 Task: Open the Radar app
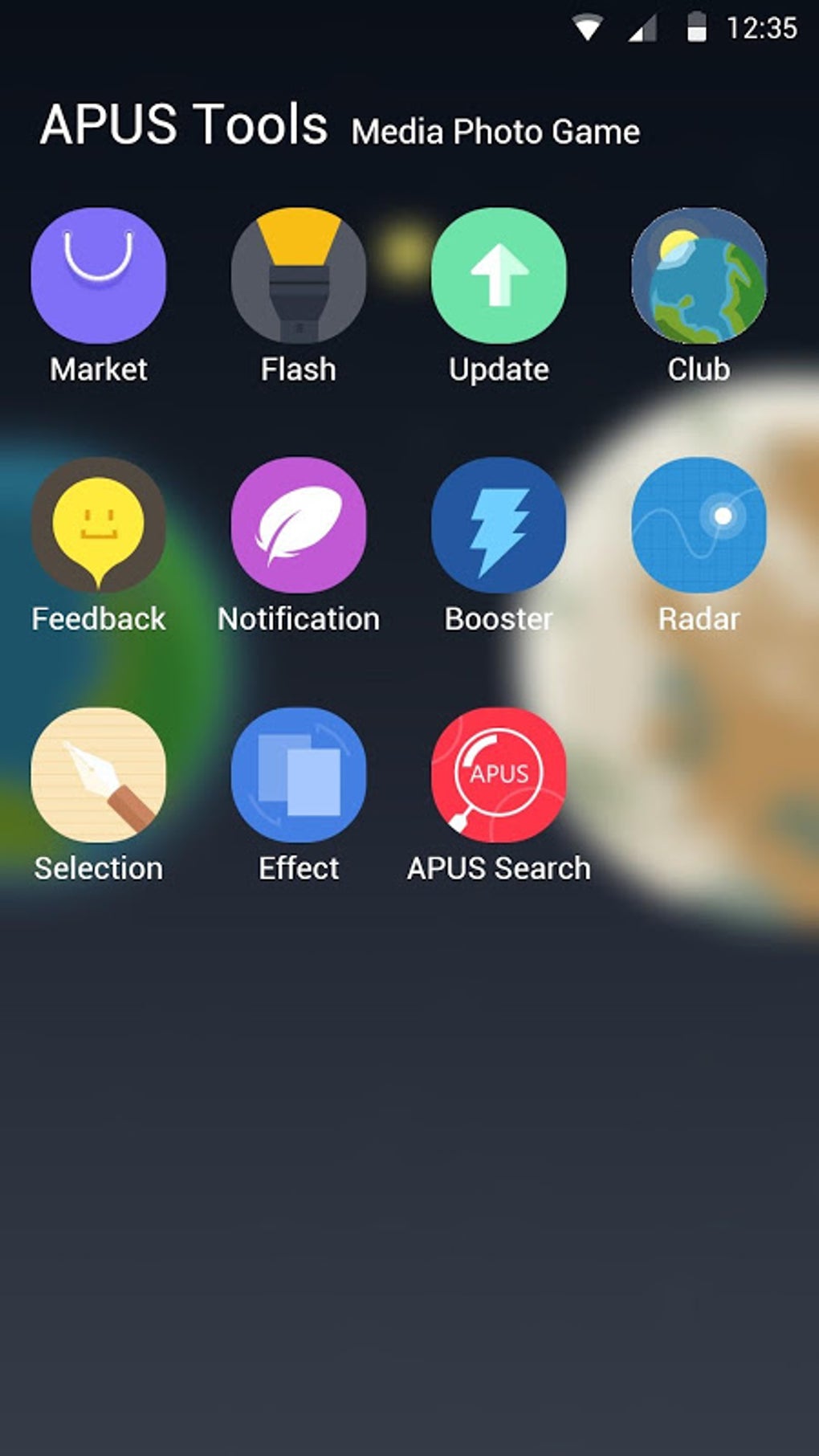[699, 525]
